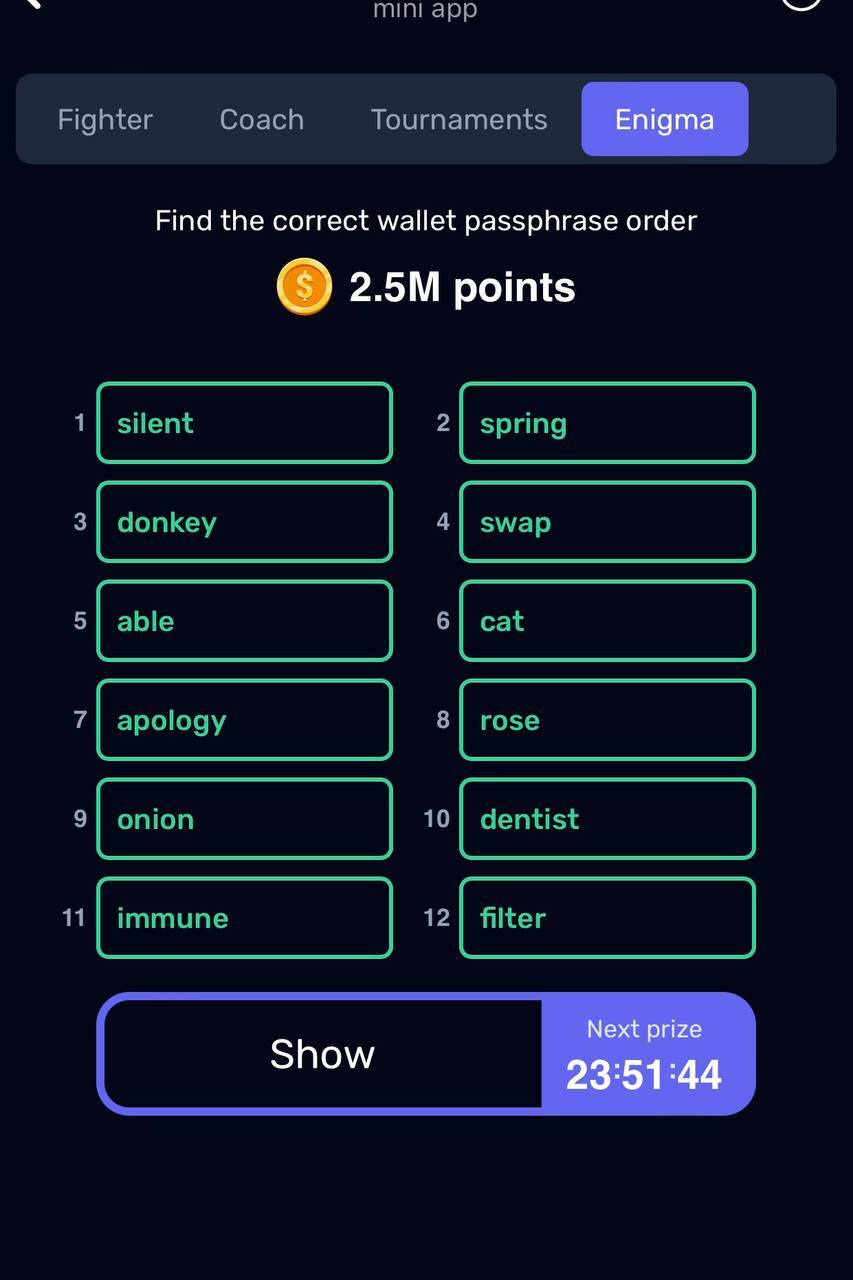Tap word 5 able

click(x=244, y=621)
